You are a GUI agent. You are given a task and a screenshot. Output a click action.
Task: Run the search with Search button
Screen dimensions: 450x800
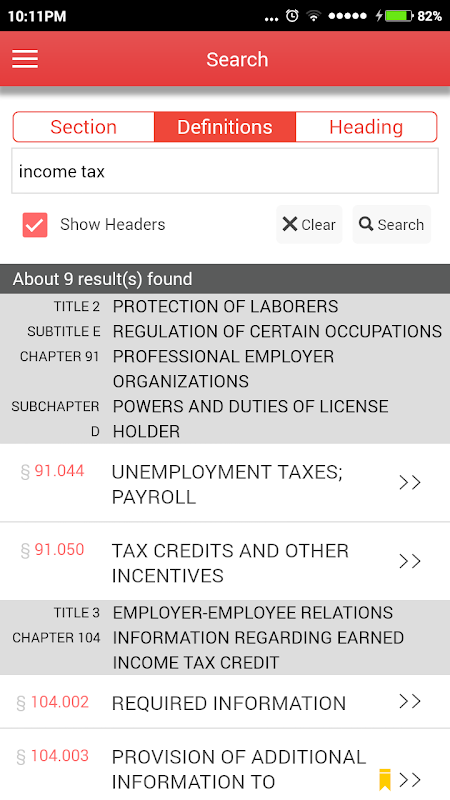pos(391,224)
